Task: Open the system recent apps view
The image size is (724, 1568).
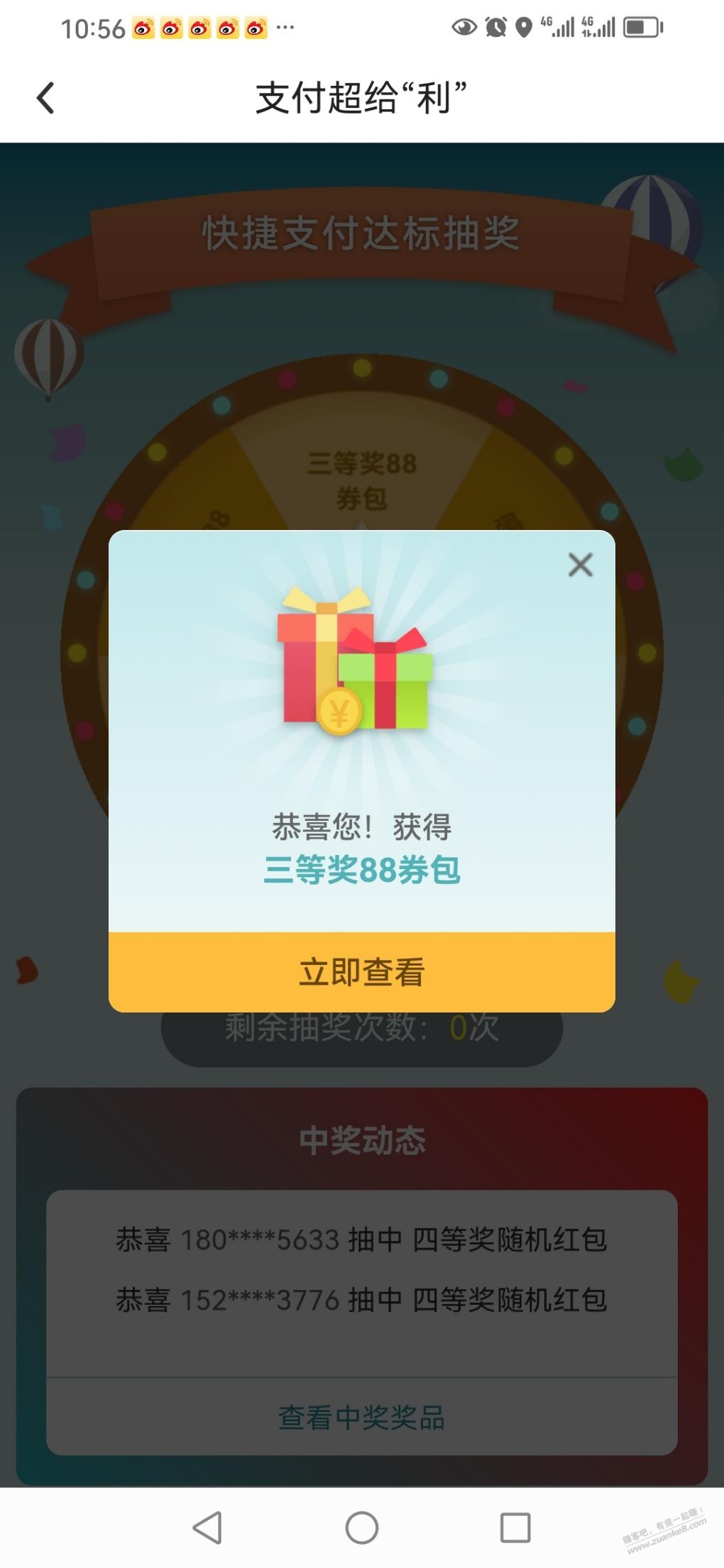Action: [515, 1528]
